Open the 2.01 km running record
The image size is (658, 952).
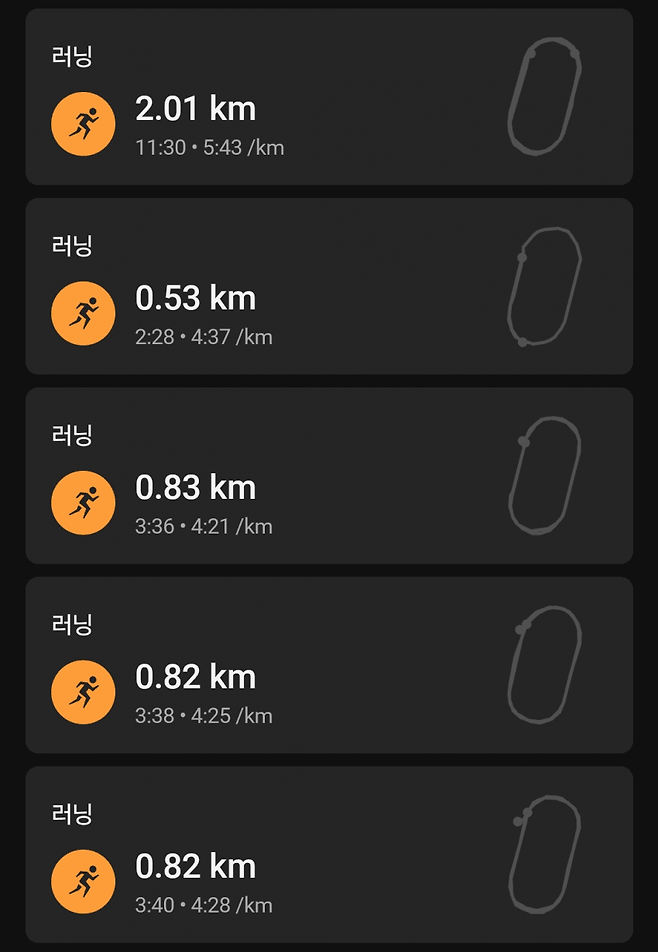328,98
